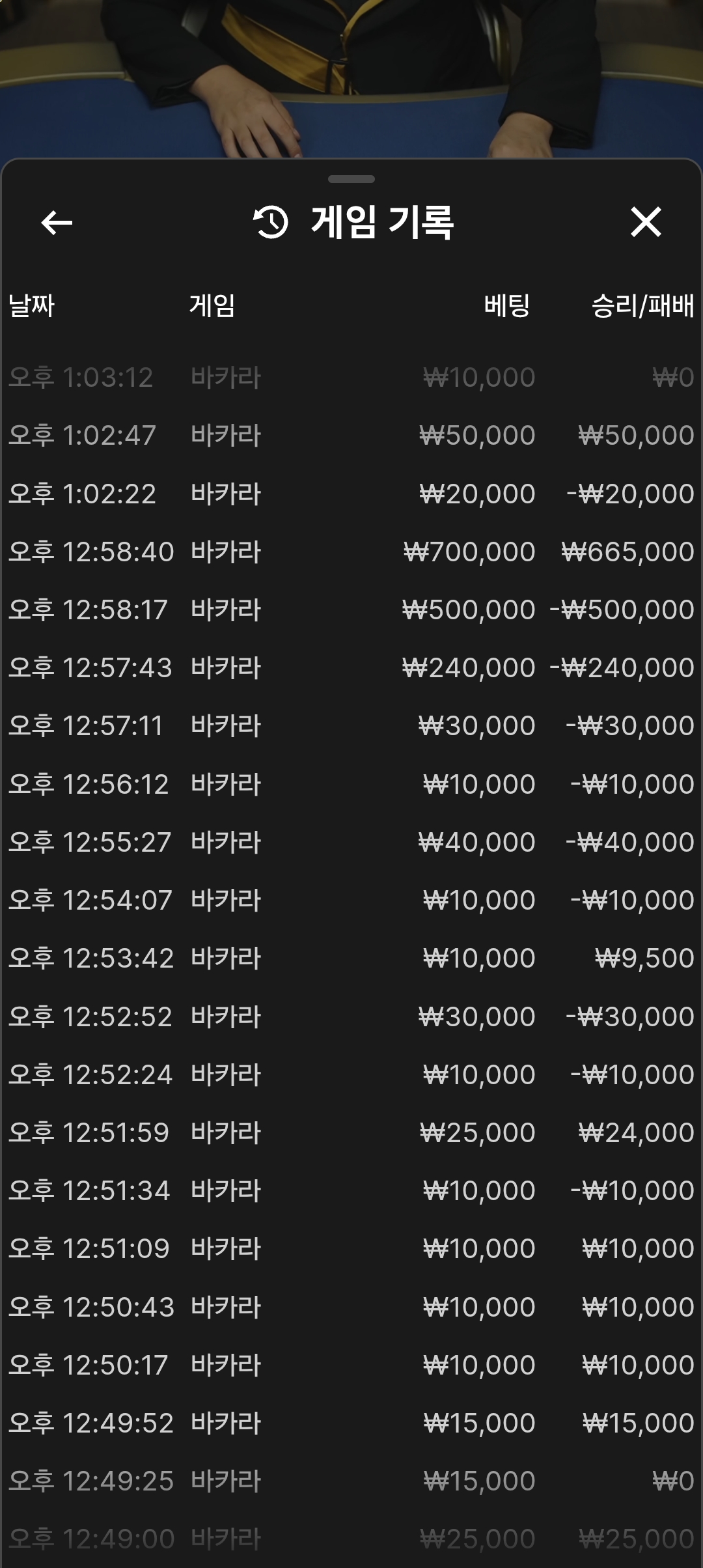Go back using the arrow icon
Screen dimensions: 703x1568
point(57,223)
